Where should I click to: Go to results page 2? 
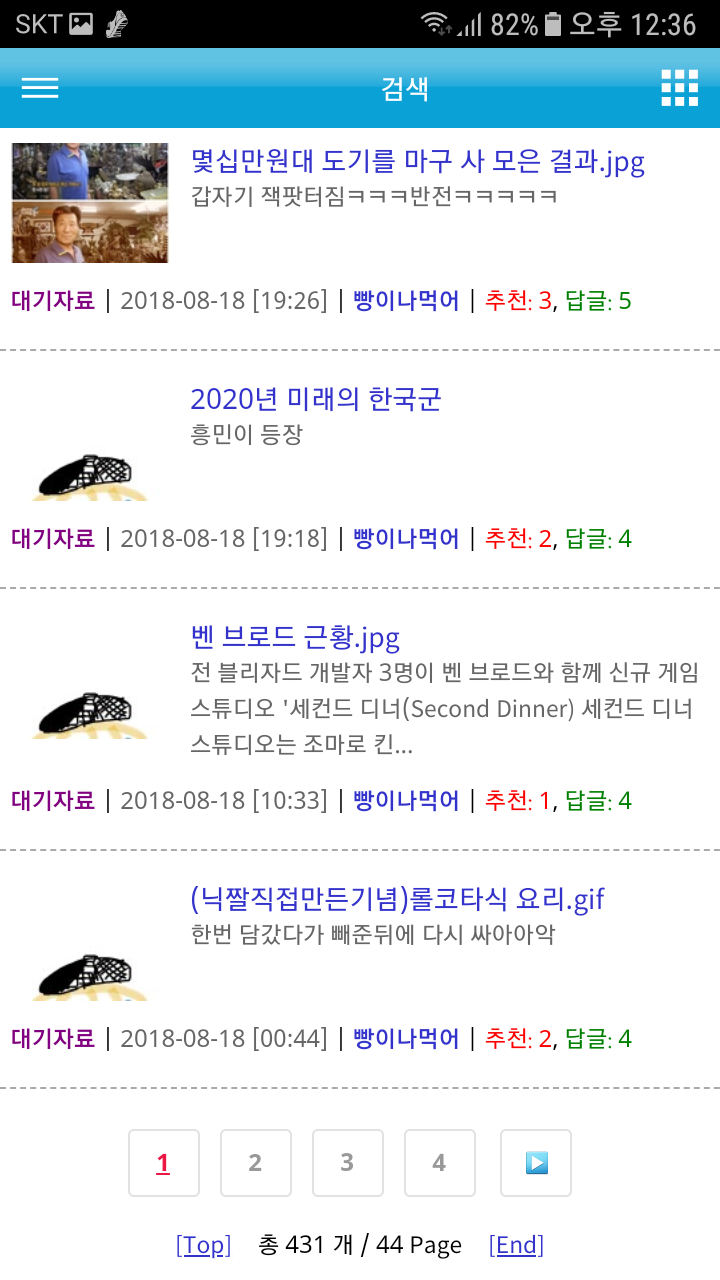tap(255, 1163)
